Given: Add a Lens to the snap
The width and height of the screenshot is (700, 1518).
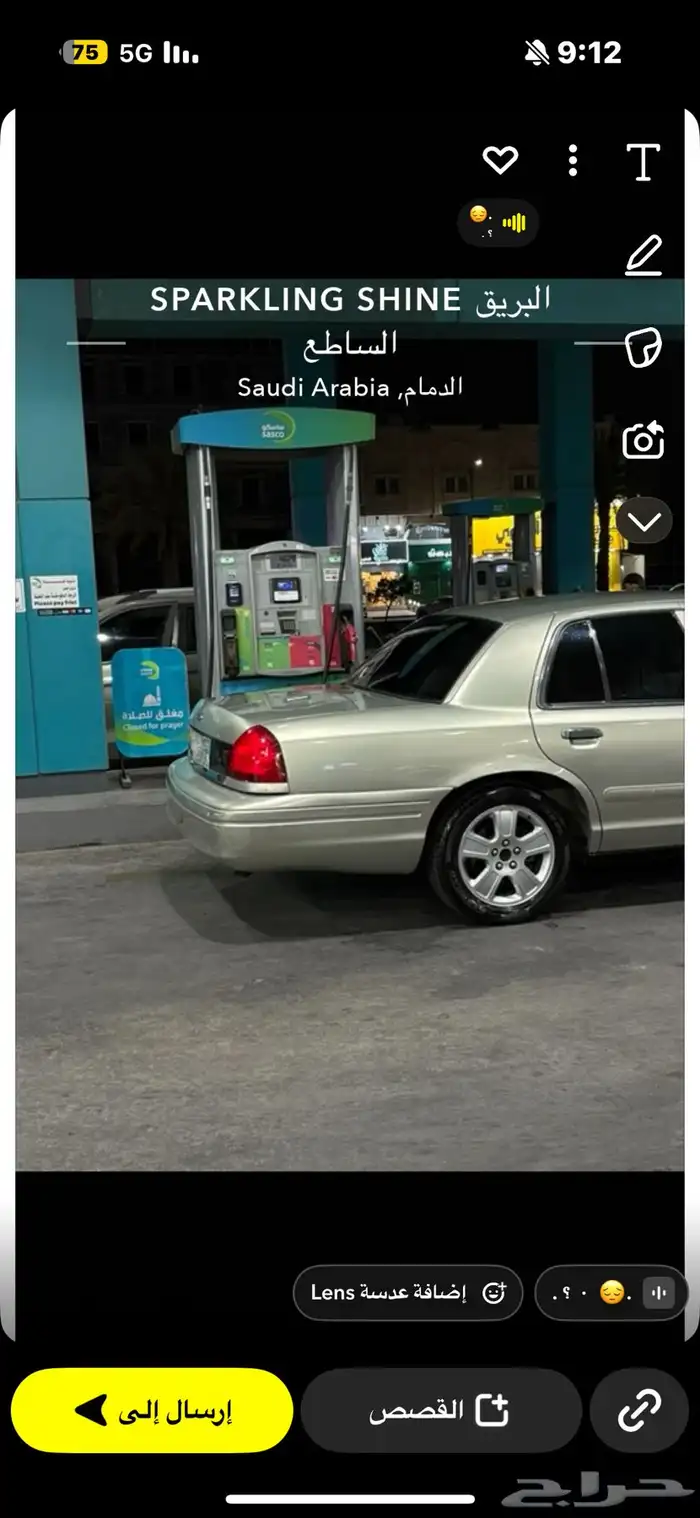Looking at the screenshot, I should (407, 1292).
